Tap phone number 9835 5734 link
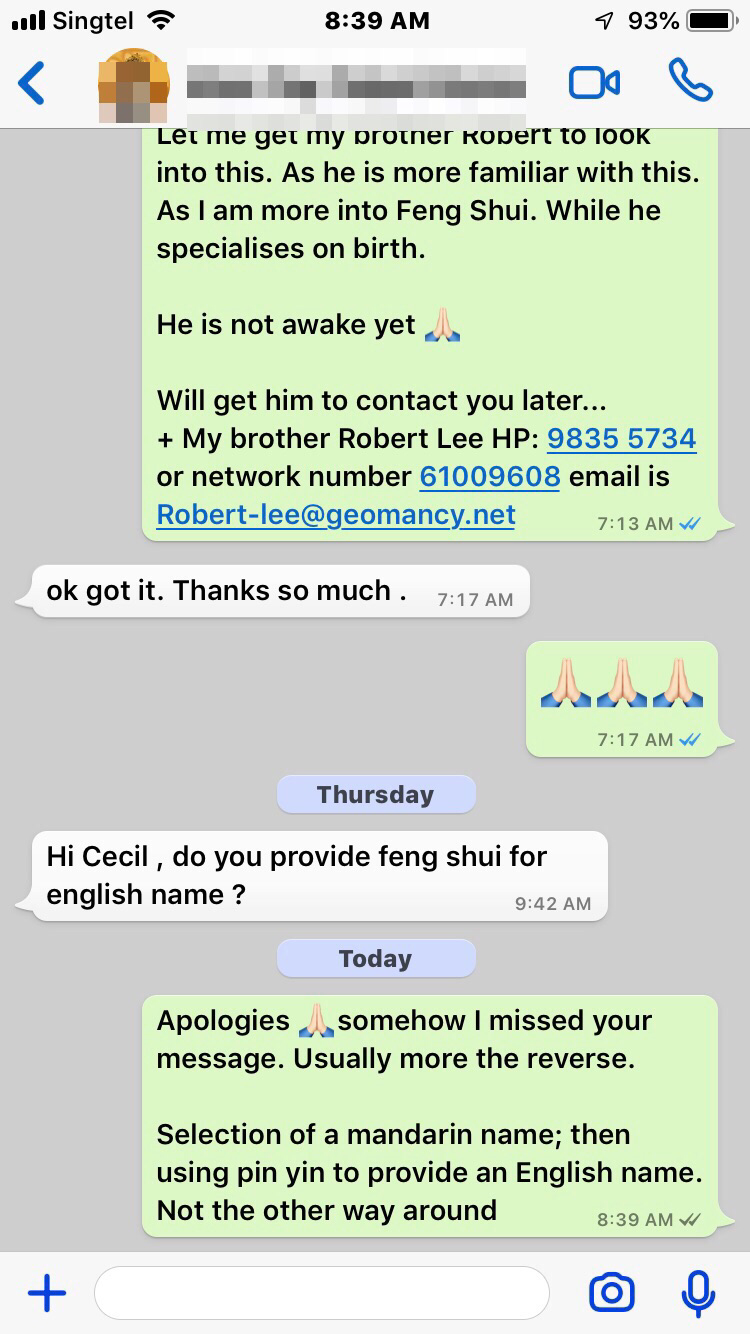 pos(621,439)
